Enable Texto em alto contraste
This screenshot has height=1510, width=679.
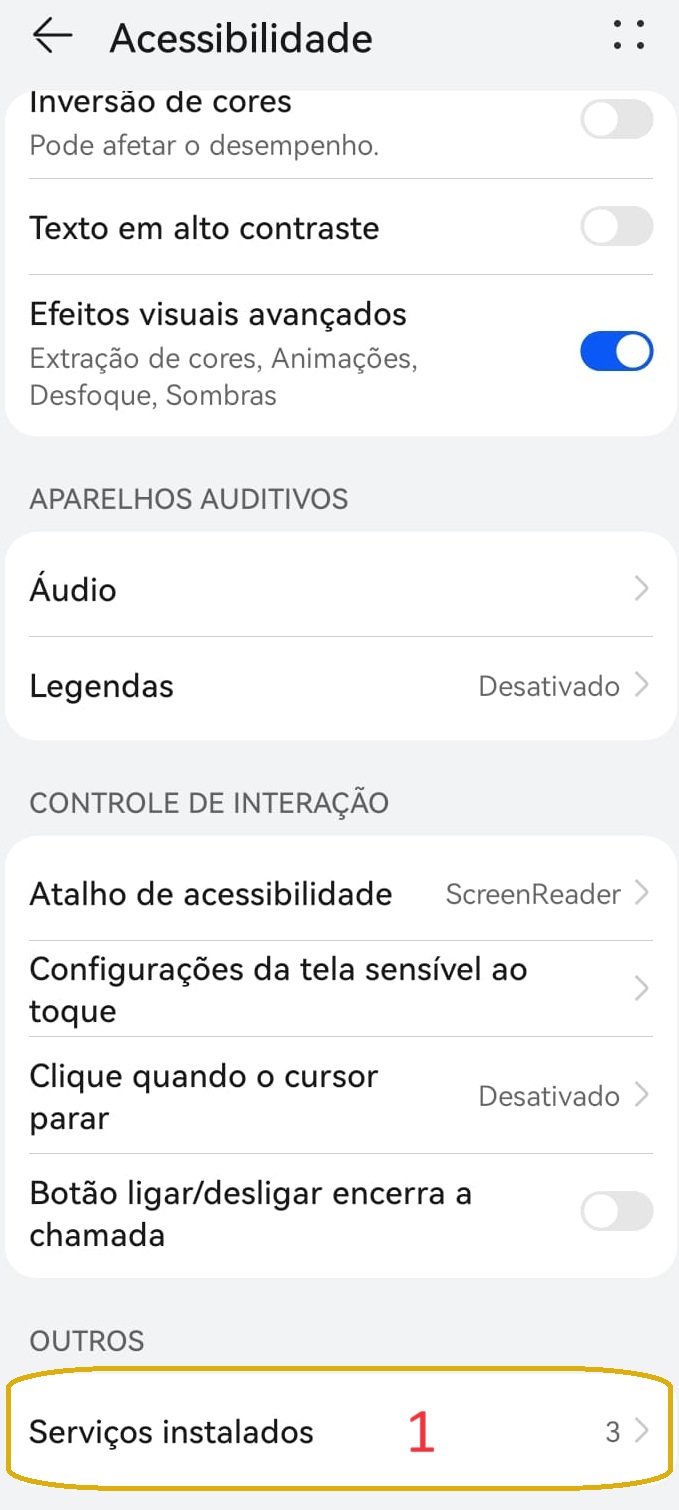point(616,227)
